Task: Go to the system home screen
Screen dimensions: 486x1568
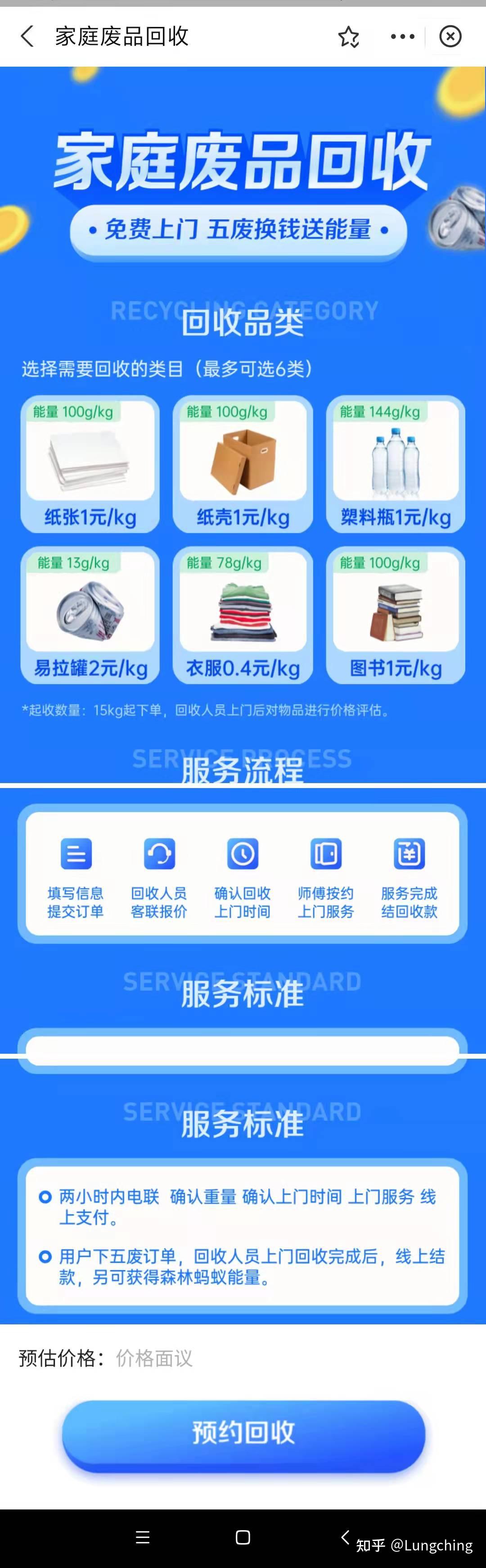Action: tap(243, 1537)
